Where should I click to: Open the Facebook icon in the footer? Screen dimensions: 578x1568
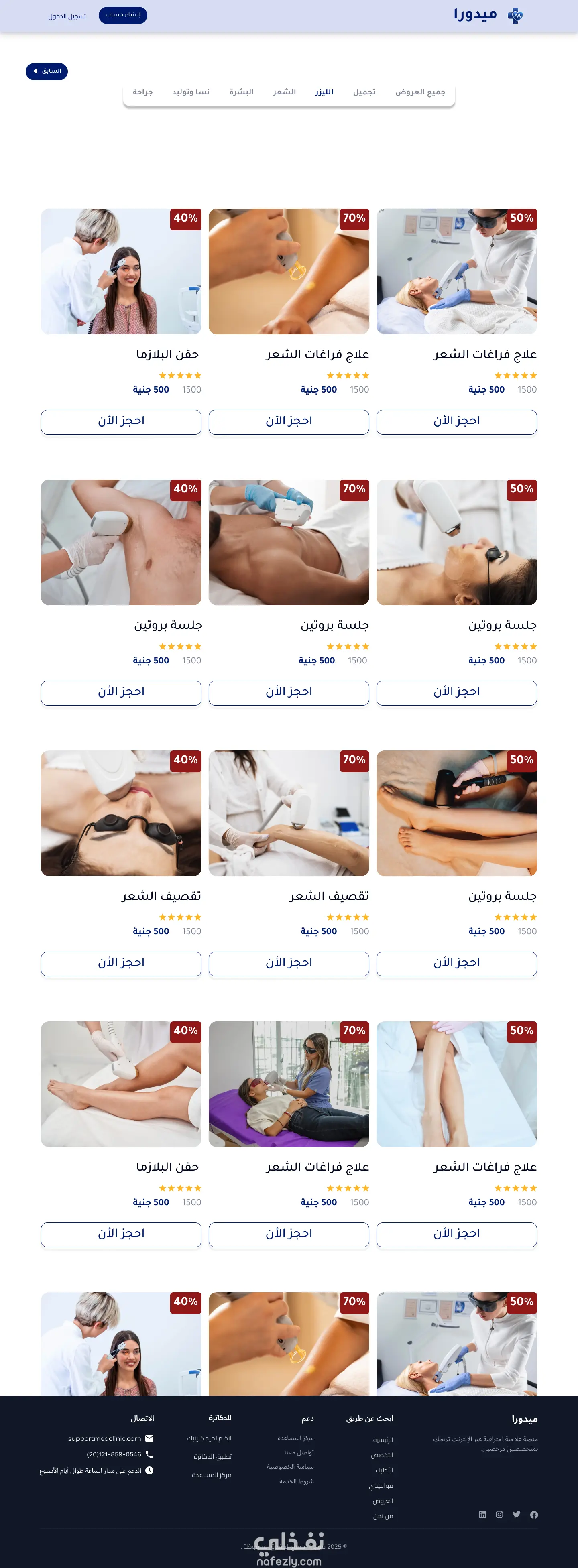point(533,1515)
